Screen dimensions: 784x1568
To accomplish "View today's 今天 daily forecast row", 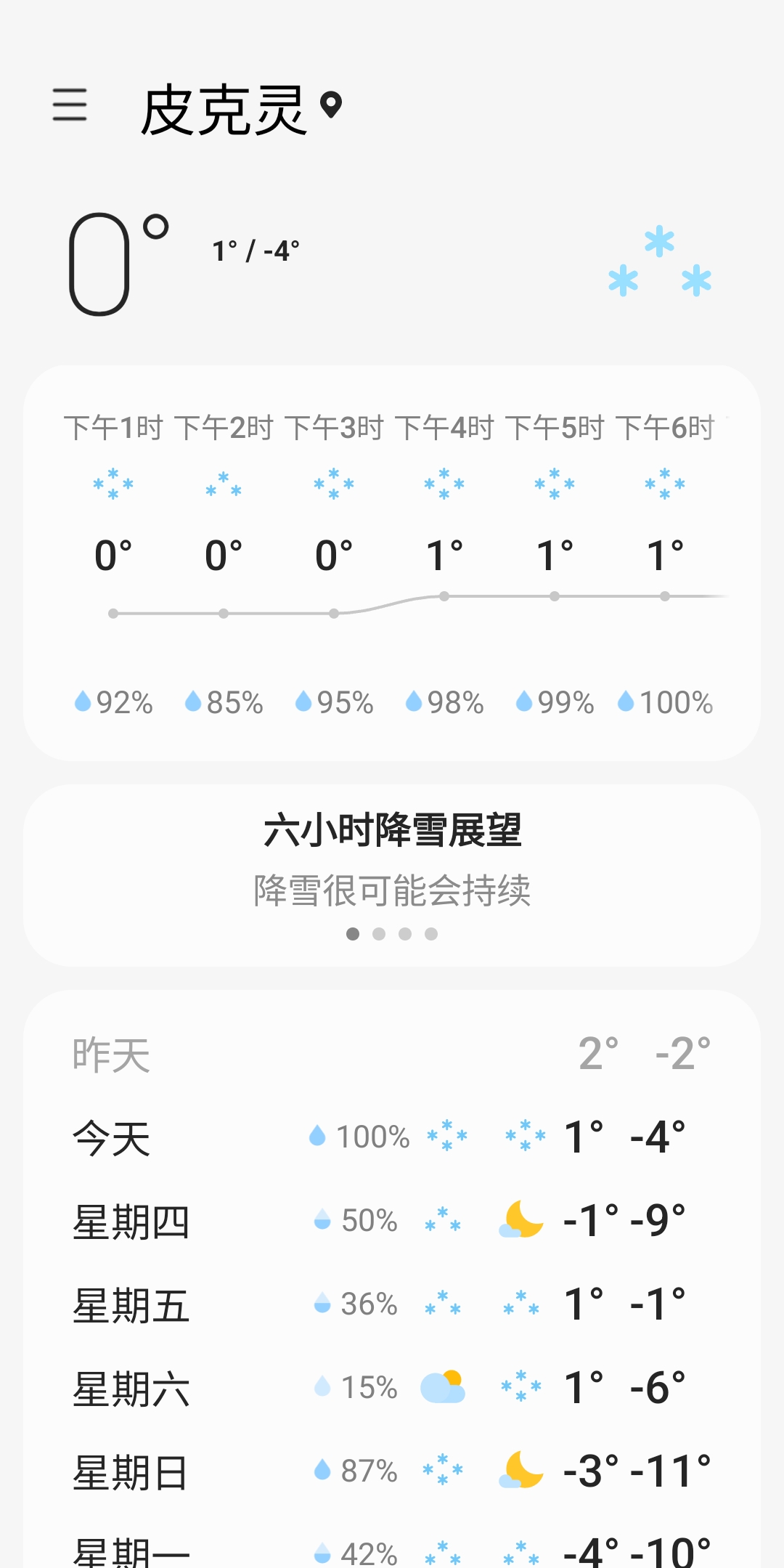I will click(392, 1137).
